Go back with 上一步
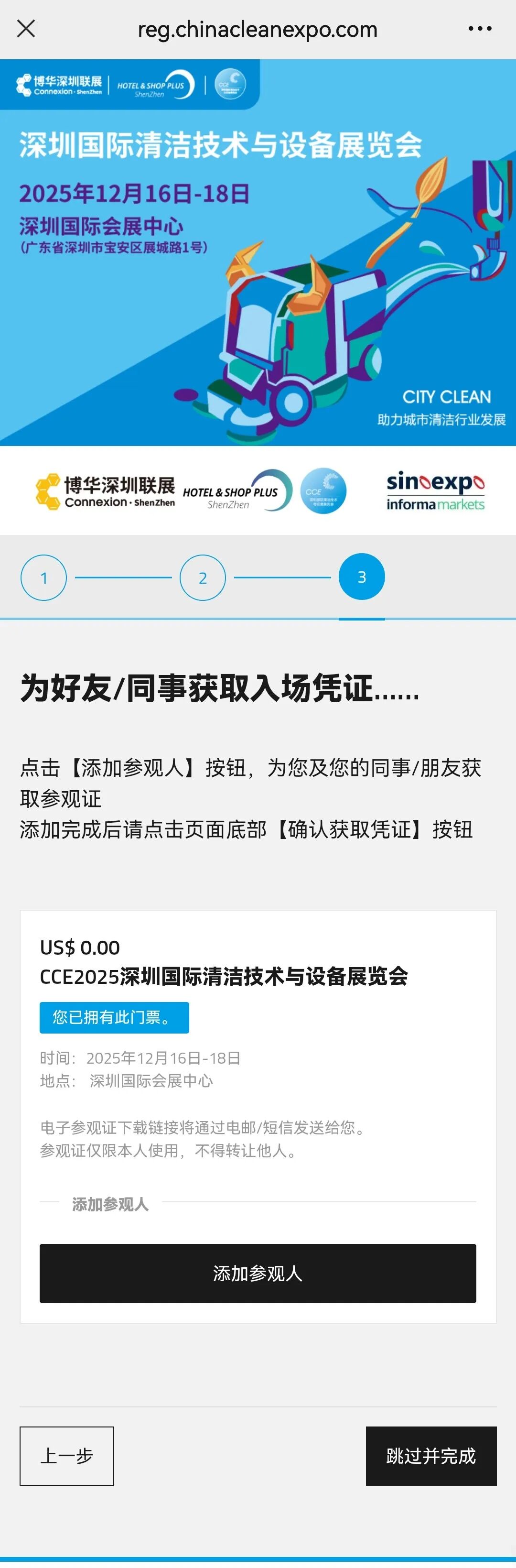This screenshot has height=1568, width=516. tap(67, 1455)
